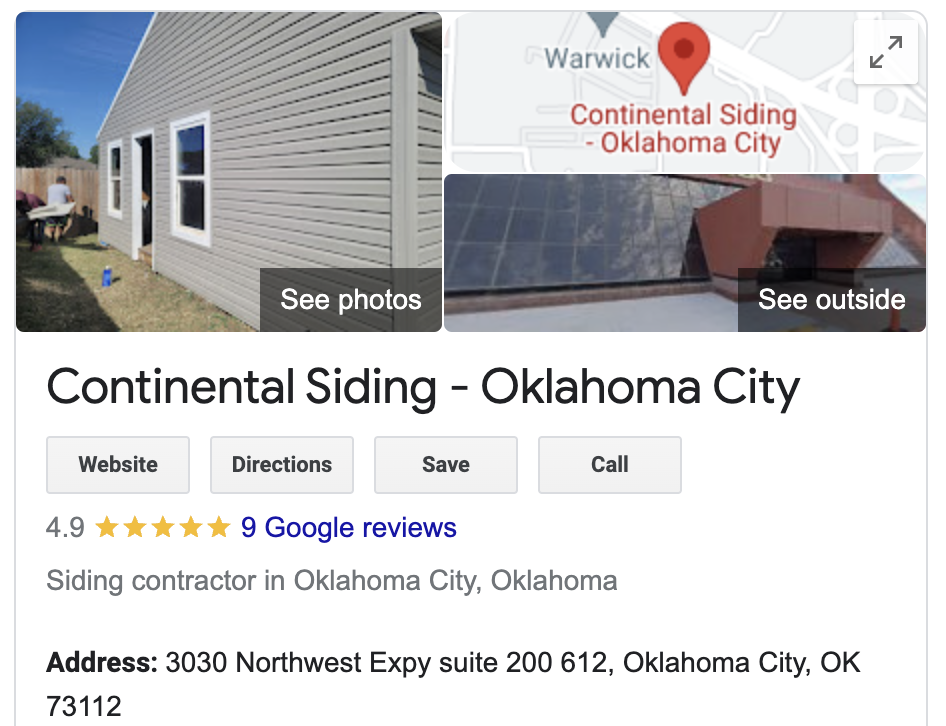Image resolution: width=946 pixels, height=726 pixels.
Task: Save this business listing
Action: coord(446,465)
